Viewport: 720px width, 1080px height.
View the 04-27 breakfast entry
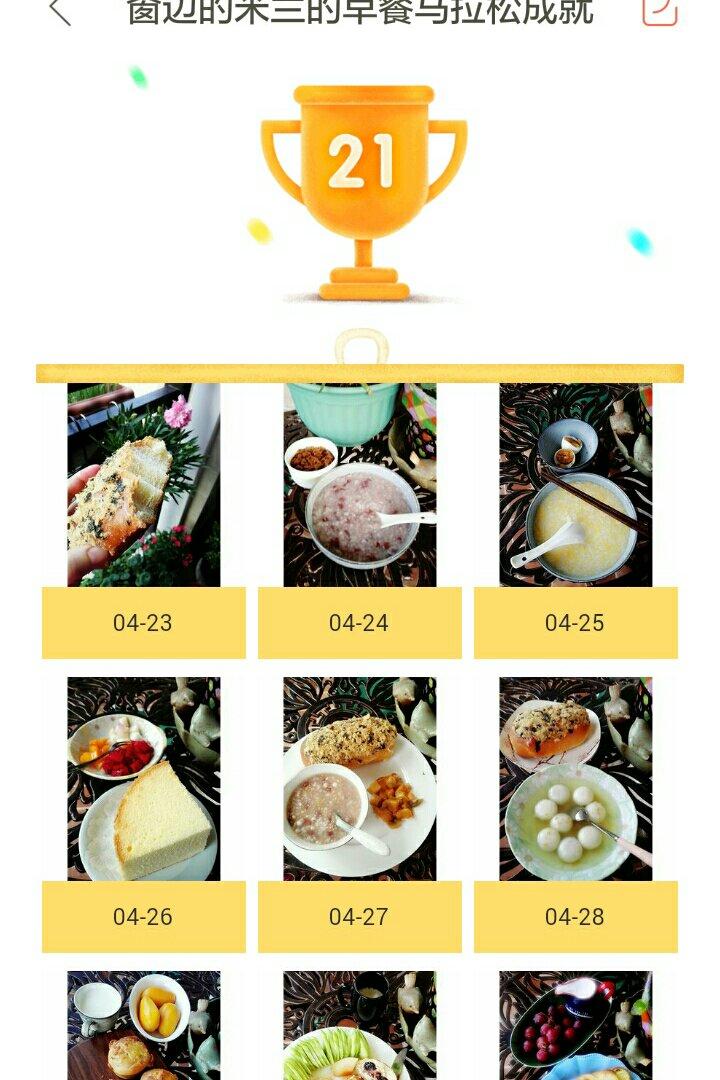tap(360, 779)
